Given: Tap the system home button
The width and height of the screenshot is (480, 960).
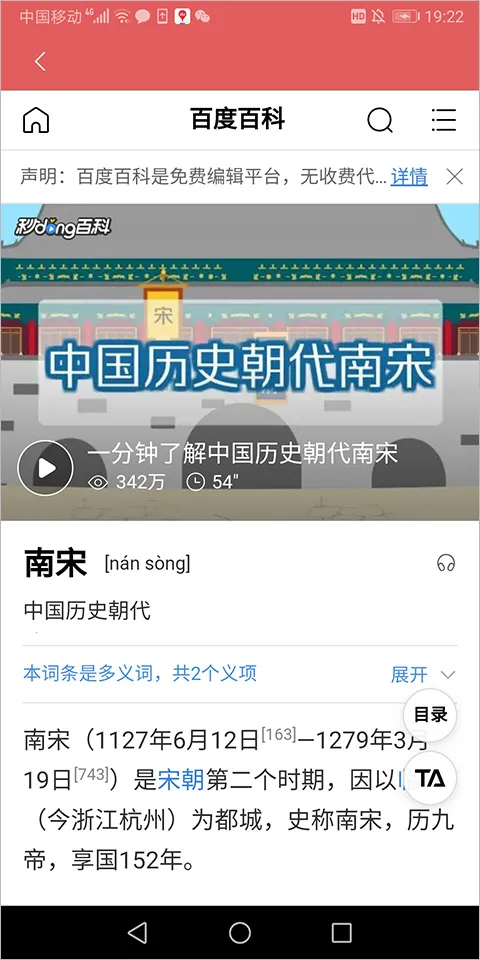Looking at the screenshot, I should pos(240,932).
